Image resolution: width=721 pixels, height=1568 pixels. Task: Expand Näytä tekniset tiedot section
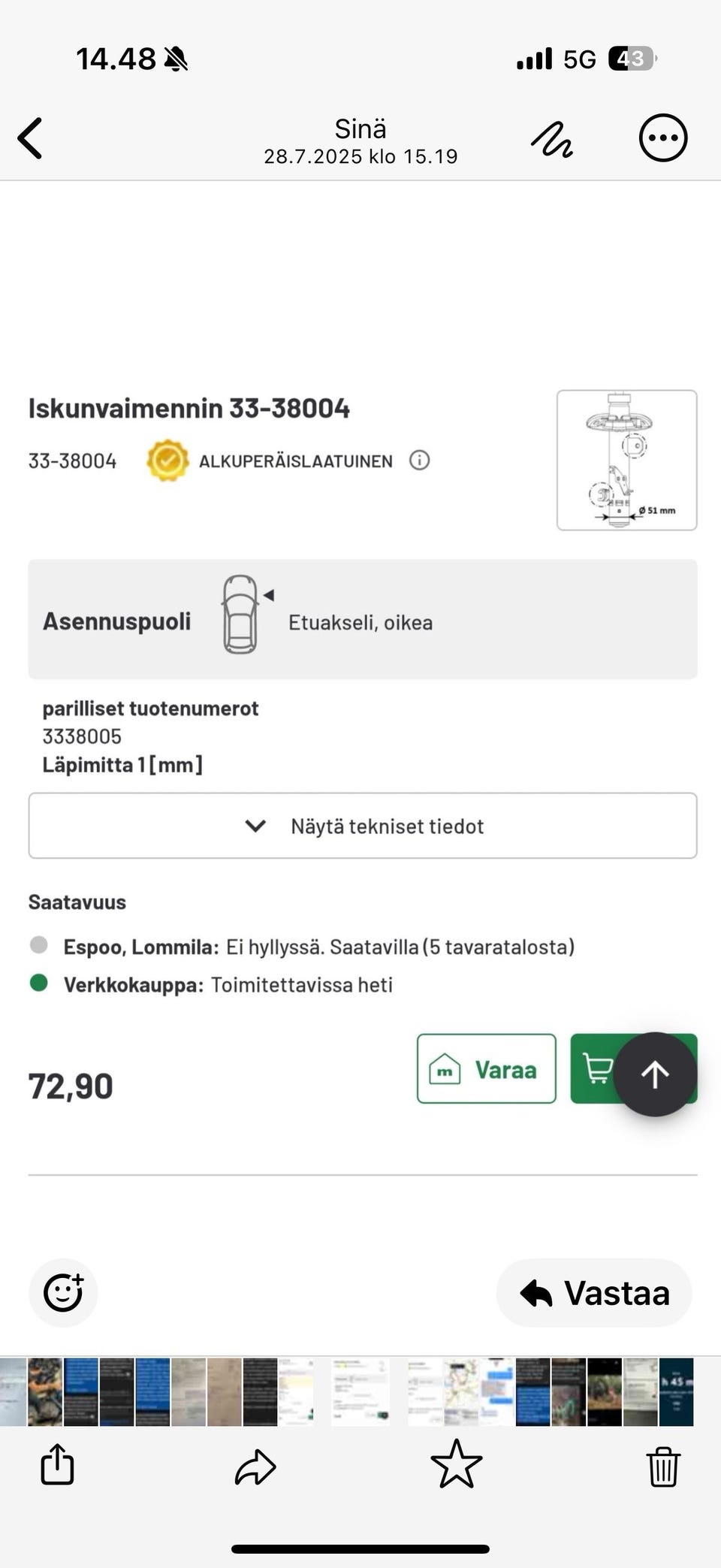363,826
